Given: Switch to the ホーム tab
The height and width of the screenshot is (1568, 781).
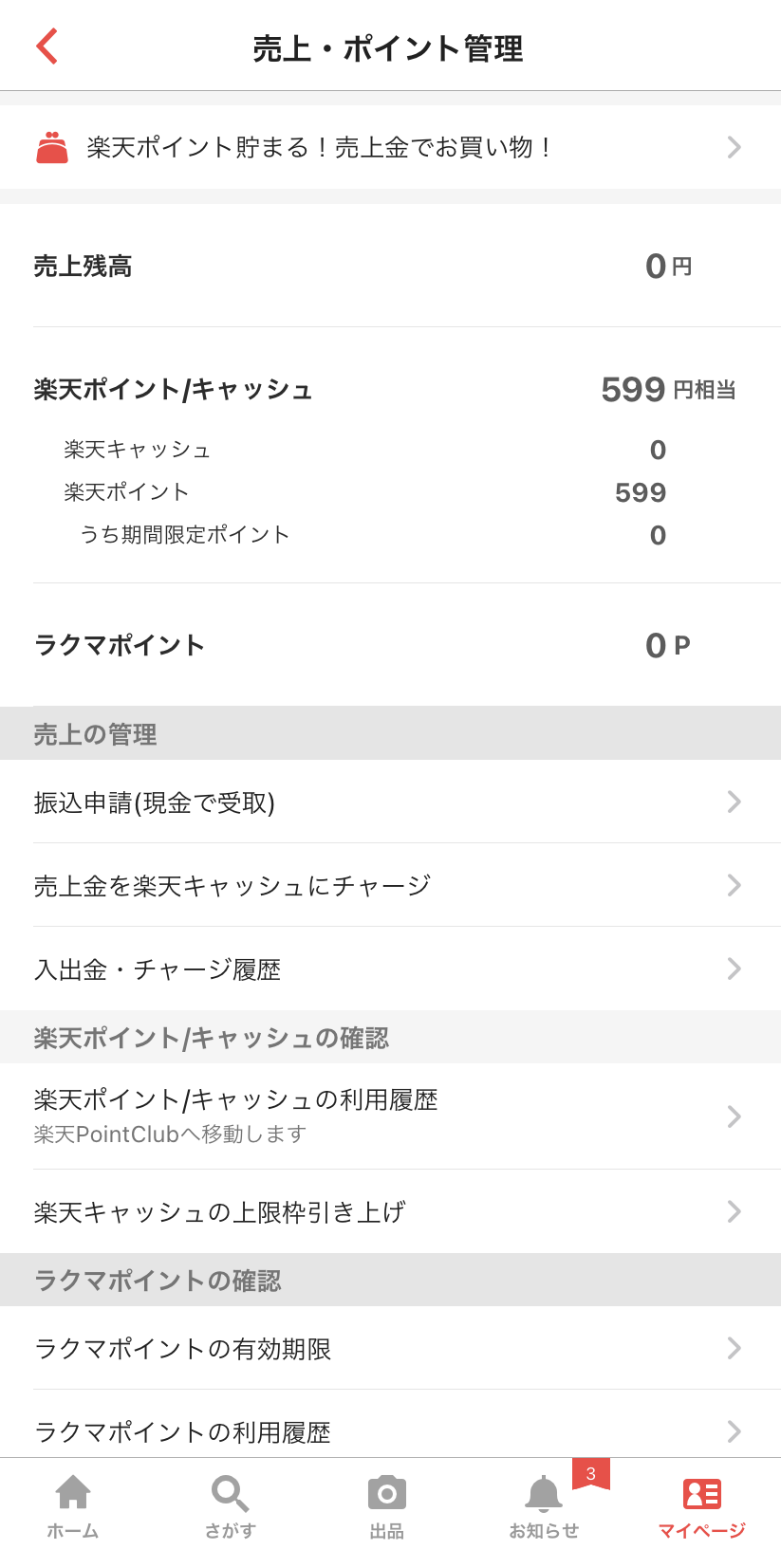Looking at the screenshot, I should pyautogui.click(x=73, y=1507).
